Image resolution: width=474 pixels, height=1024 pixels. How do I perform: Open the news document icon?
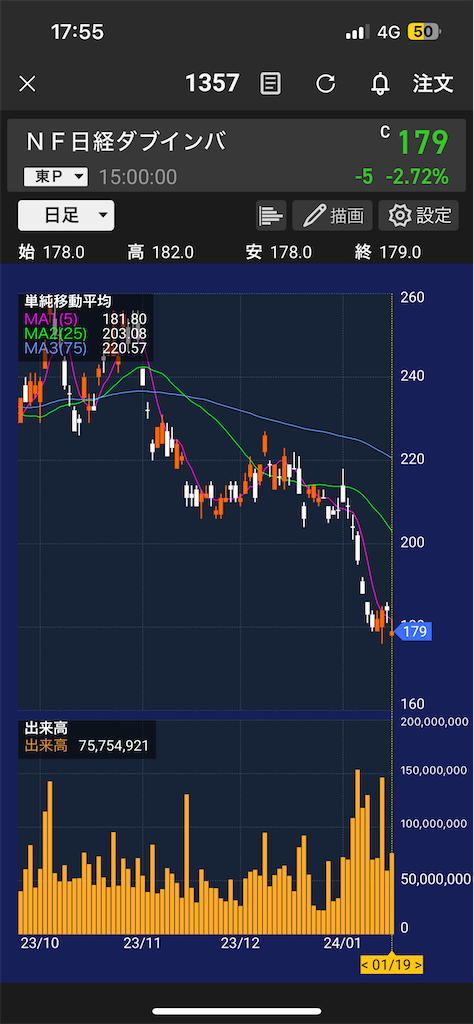point(271,84)
